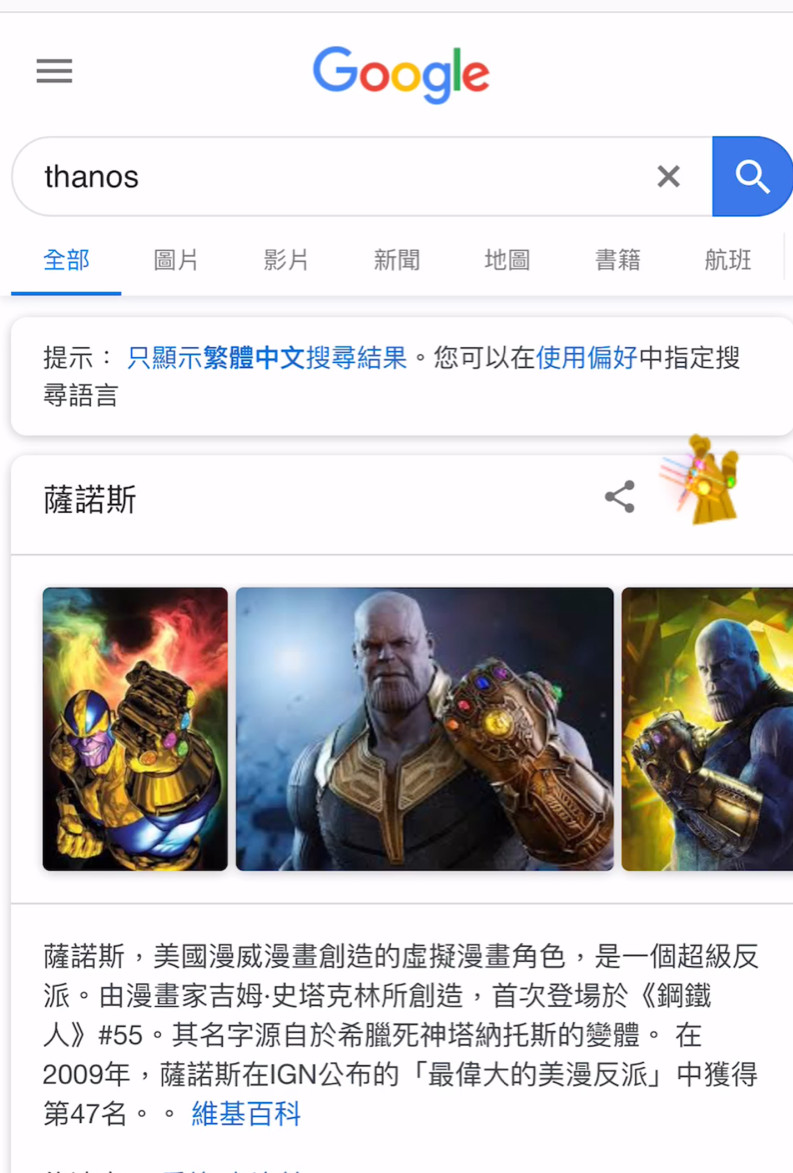Open the comic-art Thanos image

135,729
